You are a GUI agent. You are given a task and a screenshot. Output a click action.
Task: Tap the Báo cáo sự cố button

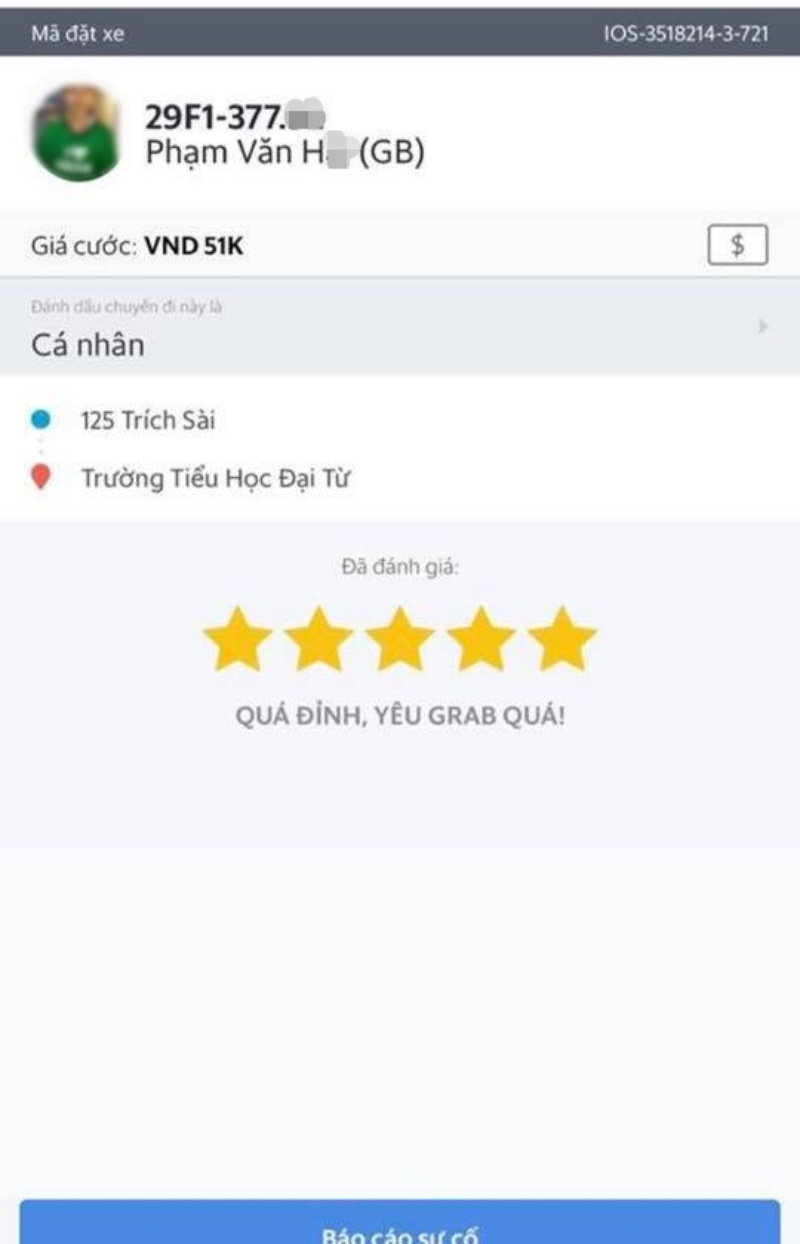pyautogui.click(x=400, y=1226)
